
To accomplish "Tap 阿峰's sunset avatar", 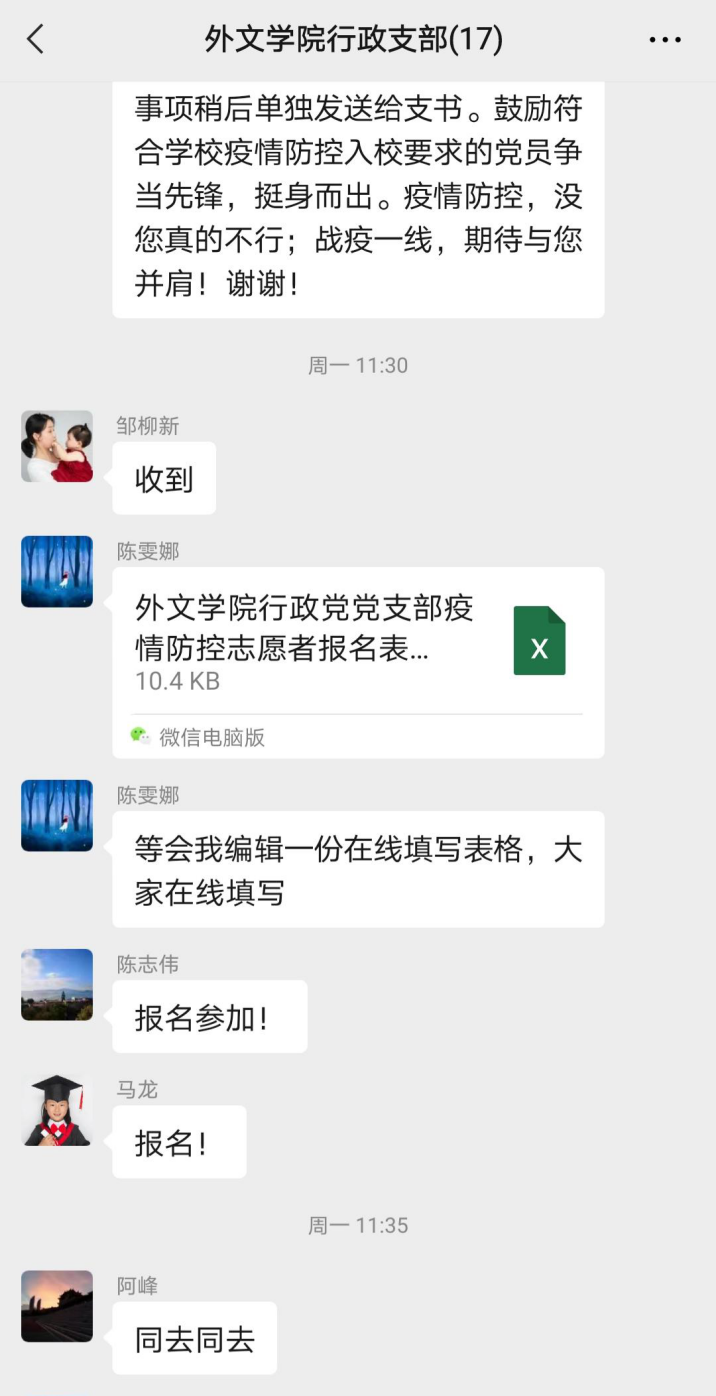I will [57, 1306].
